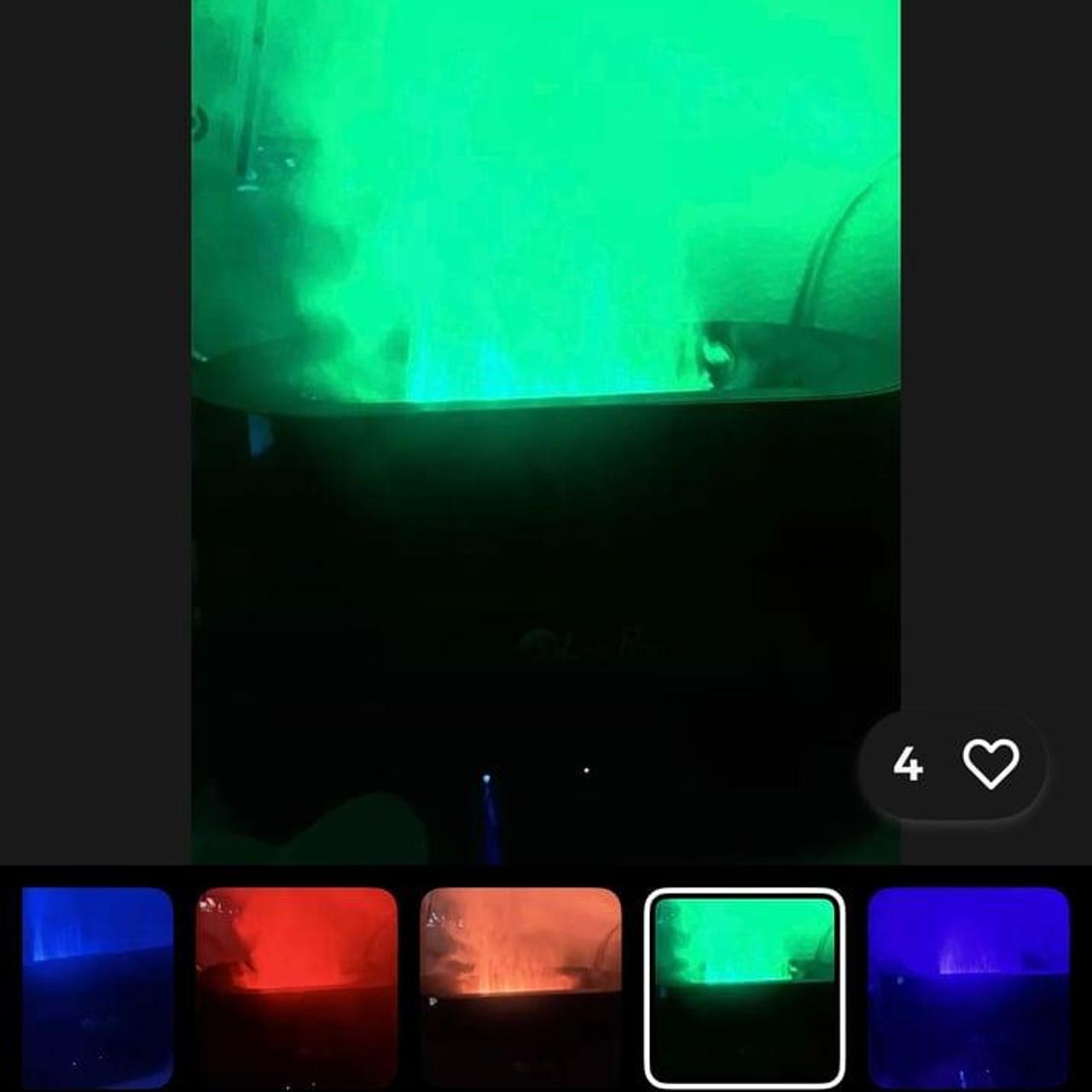Select the orange flame photo thumbnail

tap(520, 988)
